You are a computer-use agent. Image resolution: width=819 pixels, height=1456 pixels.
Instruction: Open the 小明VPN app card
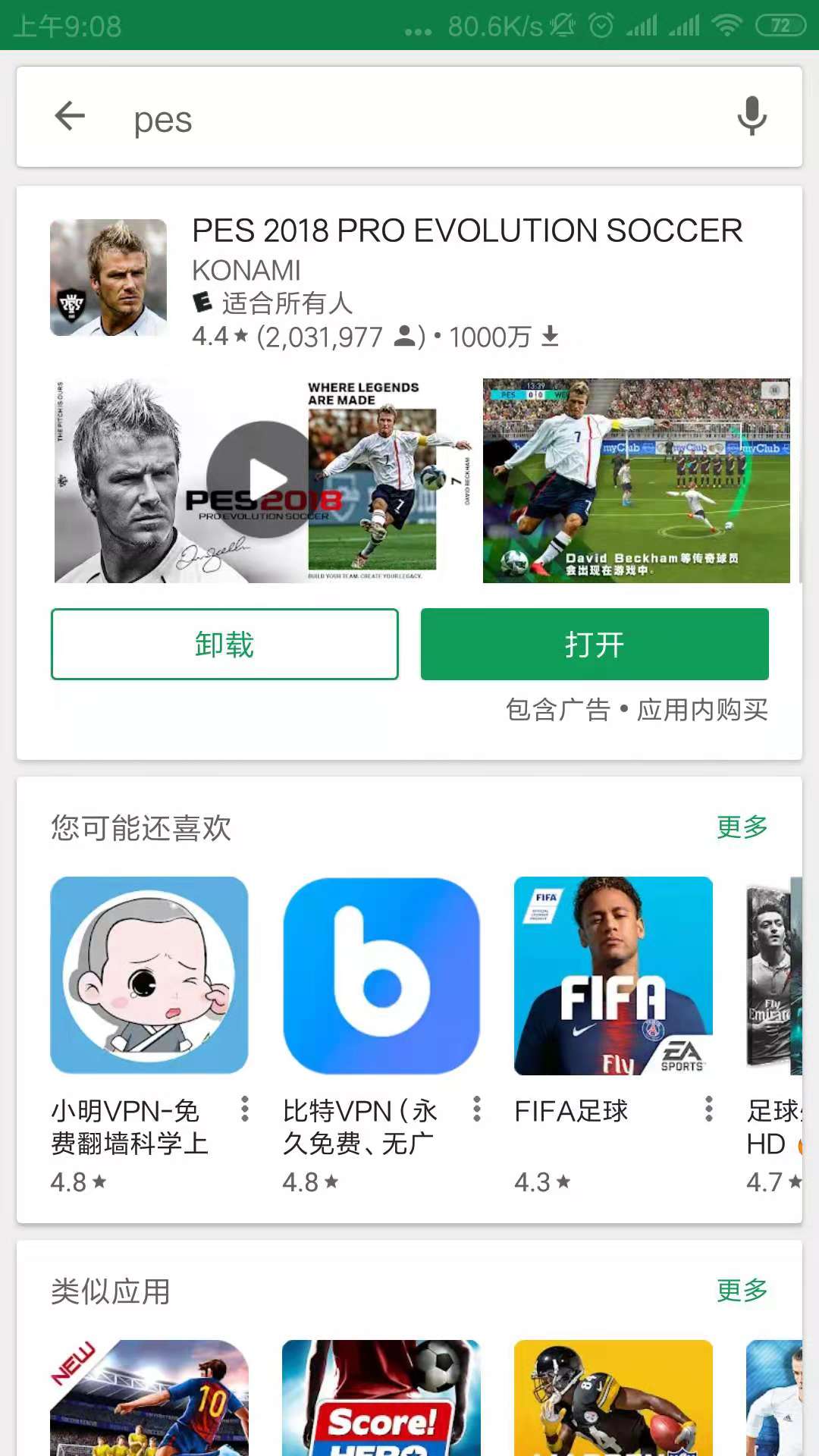click(x=149, y=975)
